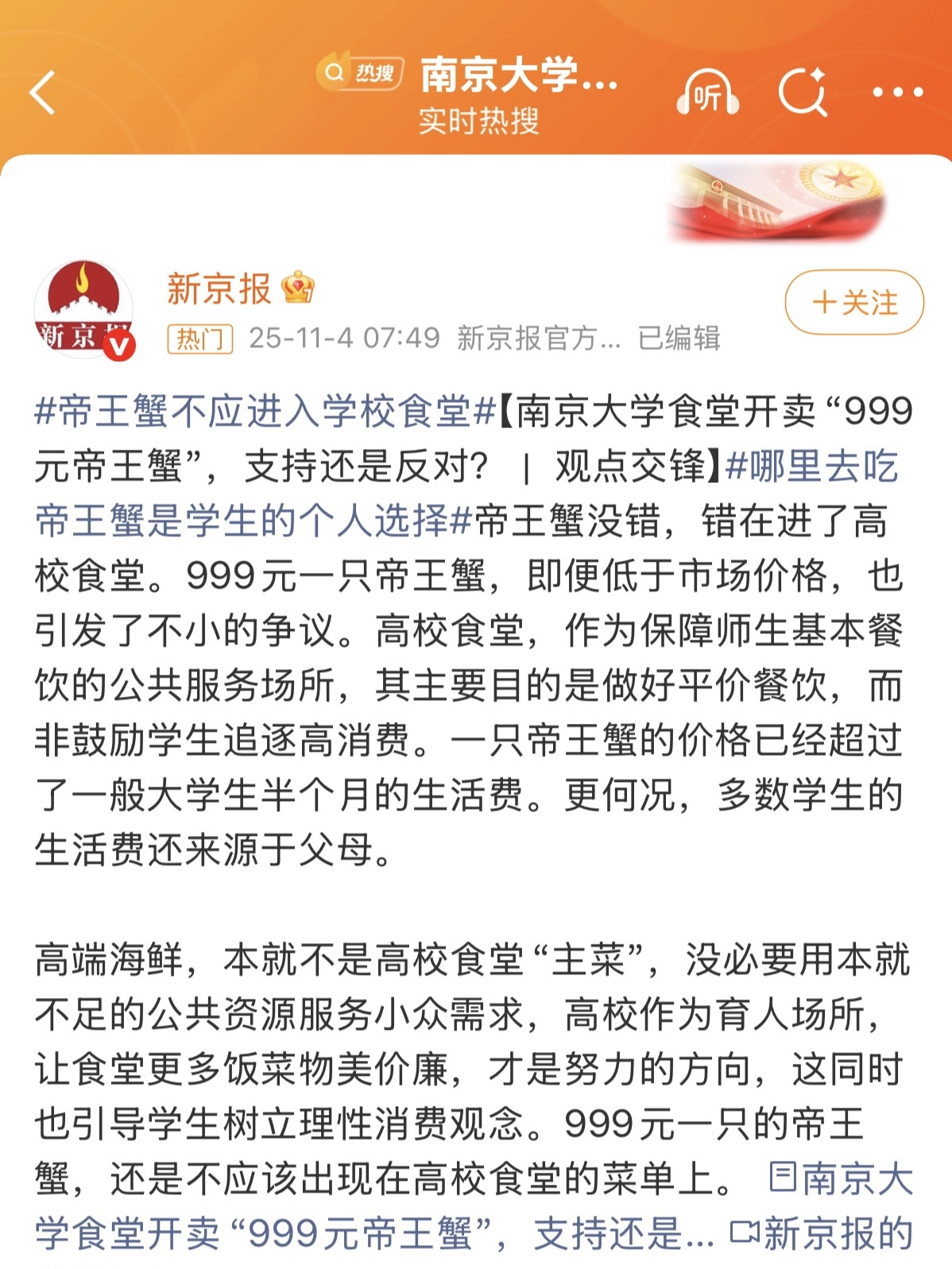View the 南京大学 hot search topic title
The width and height of the screenshot is (952, 1269).
click(517, 76)
